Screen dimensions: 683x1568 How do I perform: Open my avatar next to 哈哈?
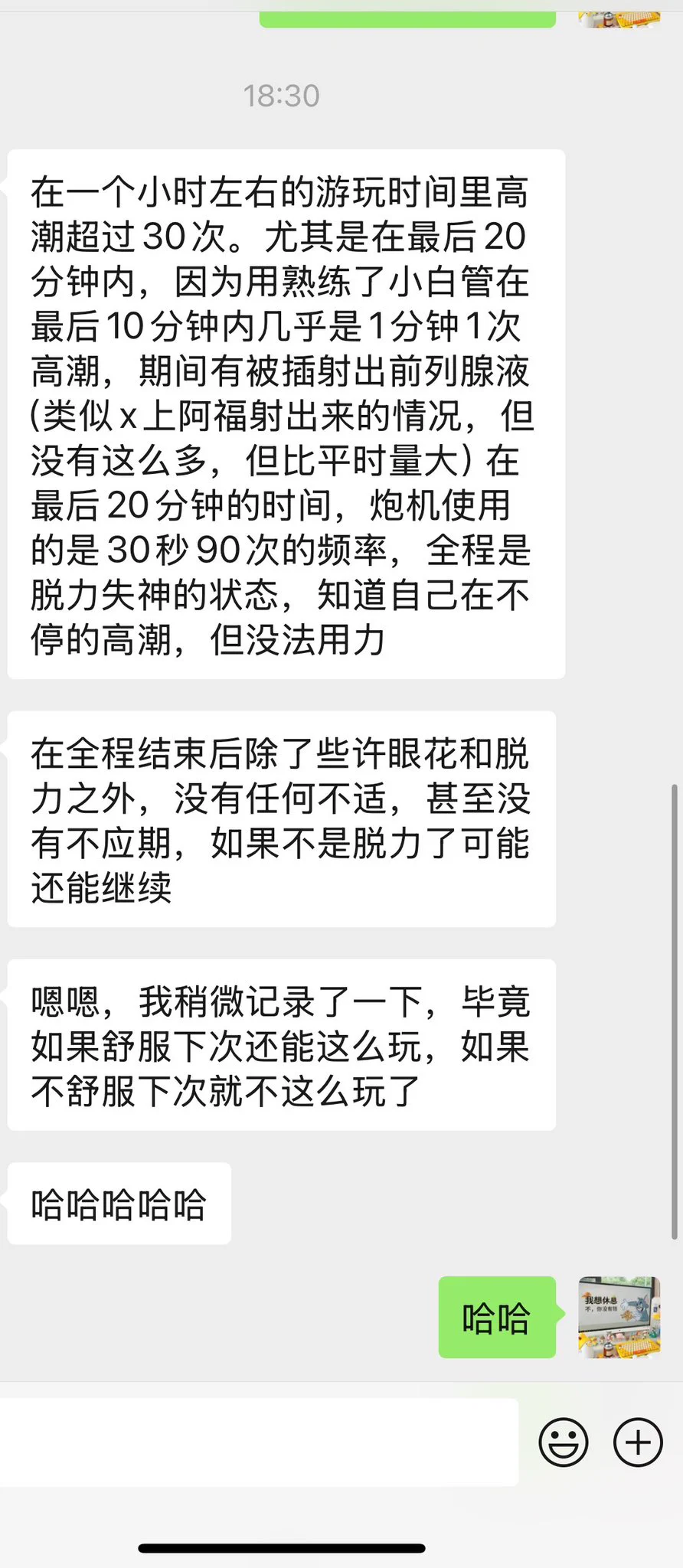point(619,1317)
